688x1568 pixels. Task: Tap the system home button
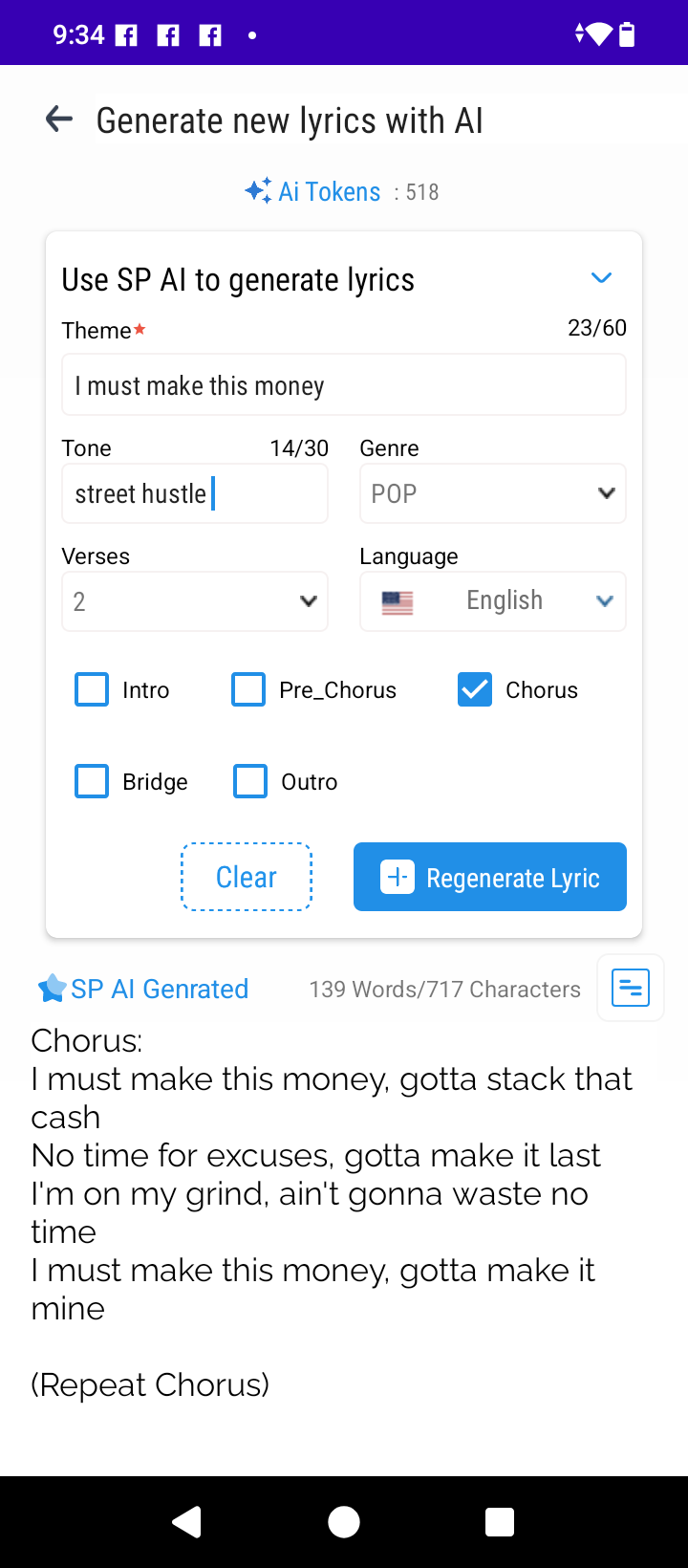click(344, 1521)
